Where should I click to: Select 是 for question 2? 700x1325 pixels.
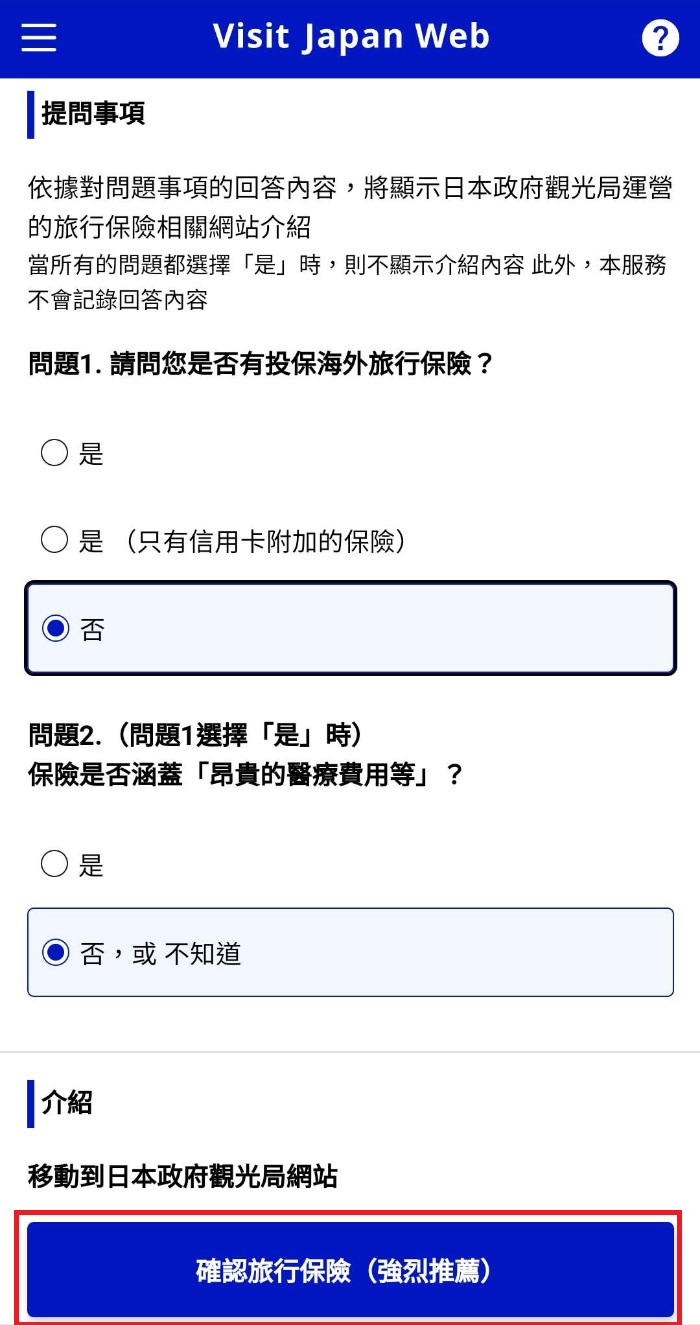[x=54, y=864]
